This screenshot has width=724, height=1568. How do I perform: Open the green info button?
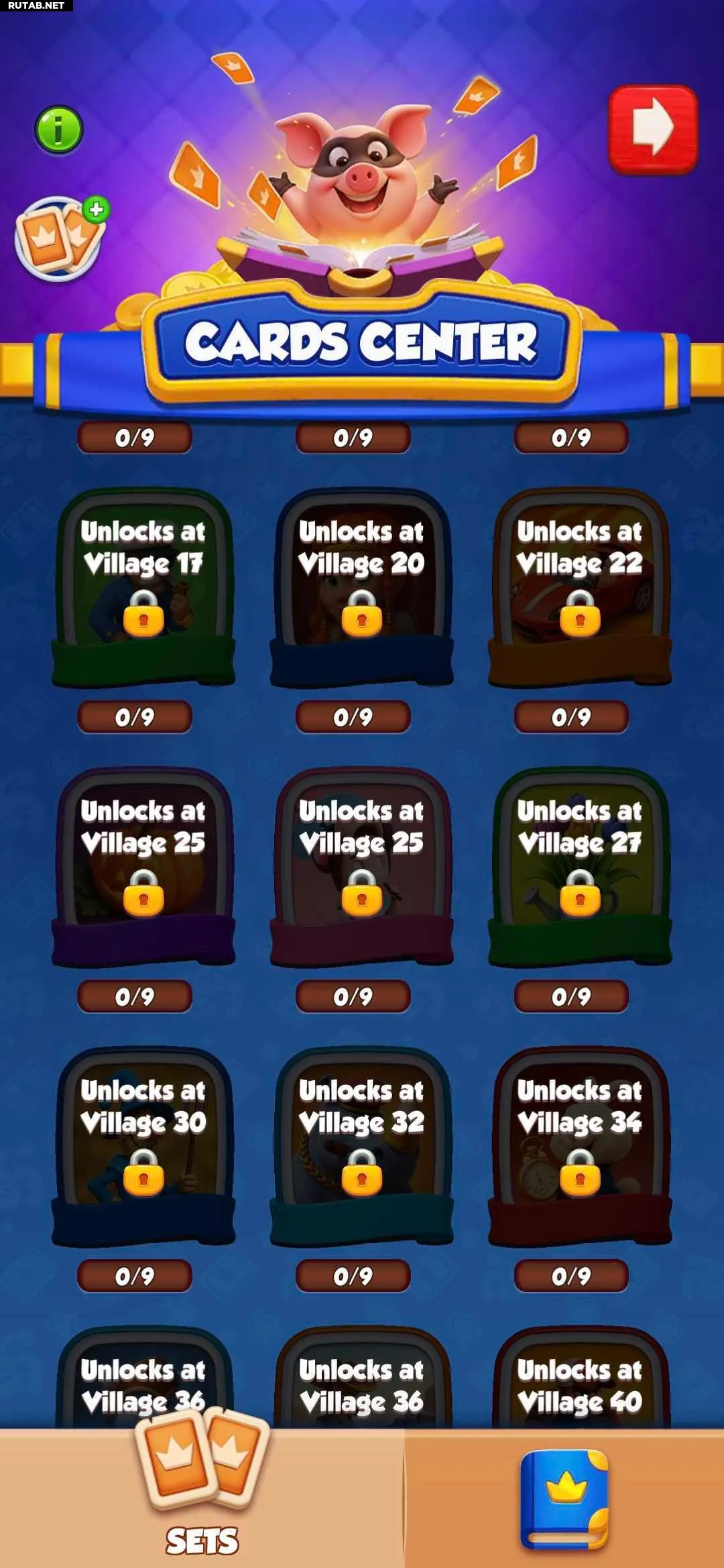coord(59,129)
